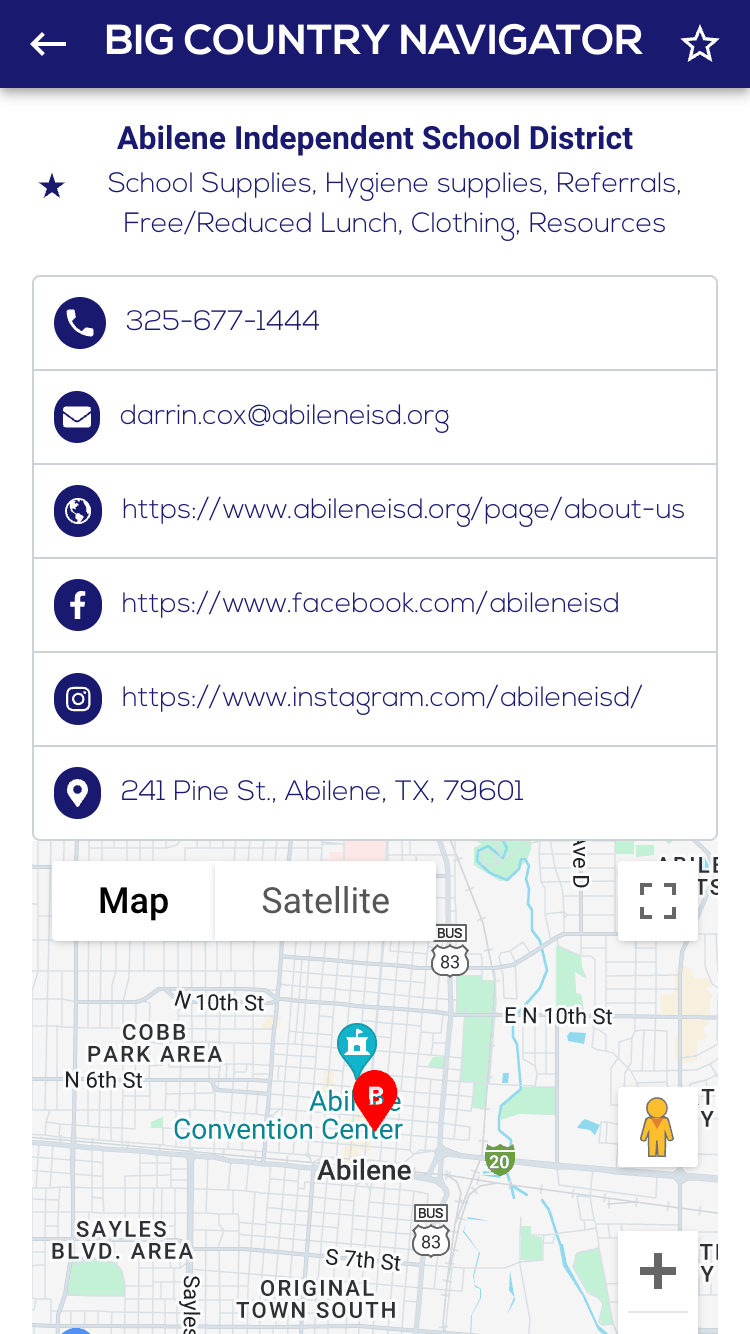Zoom in on the map
The width and height of the screenshot is (750, 1334).
pos(657,1271)
